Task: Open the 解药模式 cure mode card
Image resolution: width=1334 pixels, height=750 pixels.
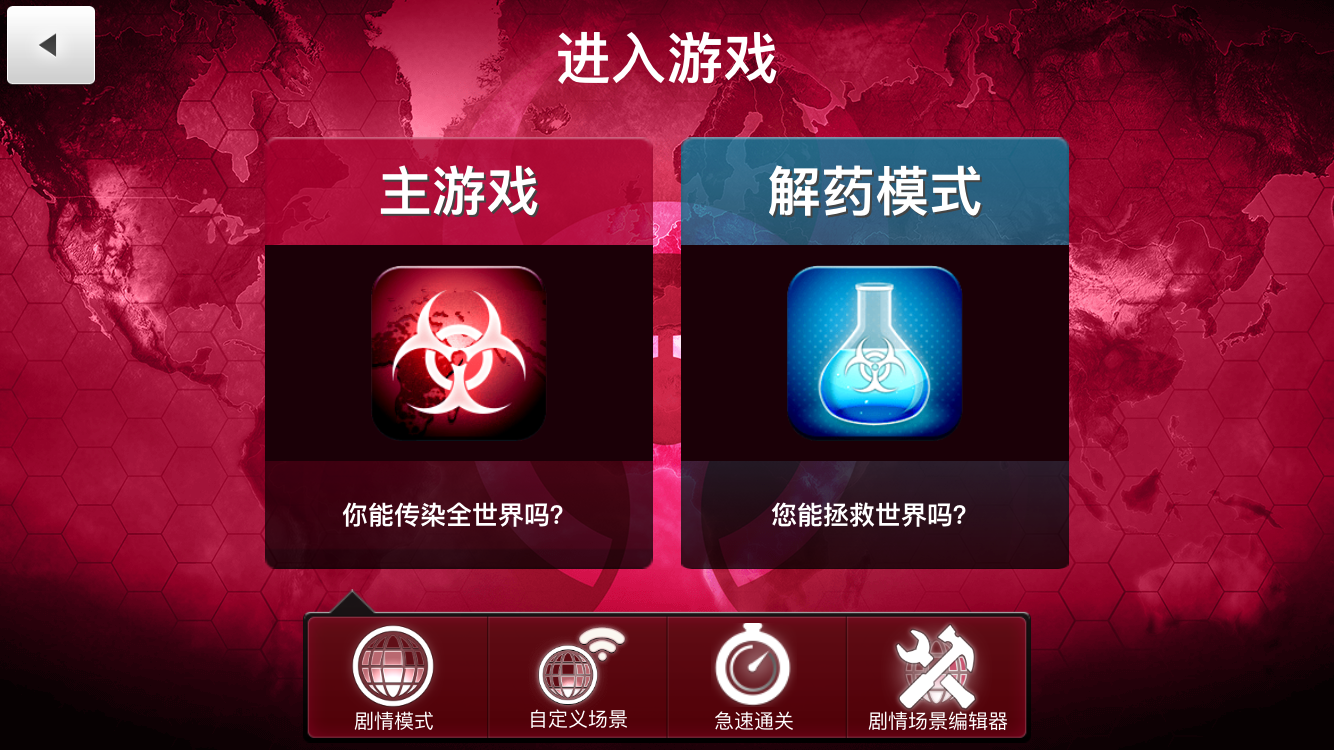Action: pyautogui.click(x=874, y=353)
